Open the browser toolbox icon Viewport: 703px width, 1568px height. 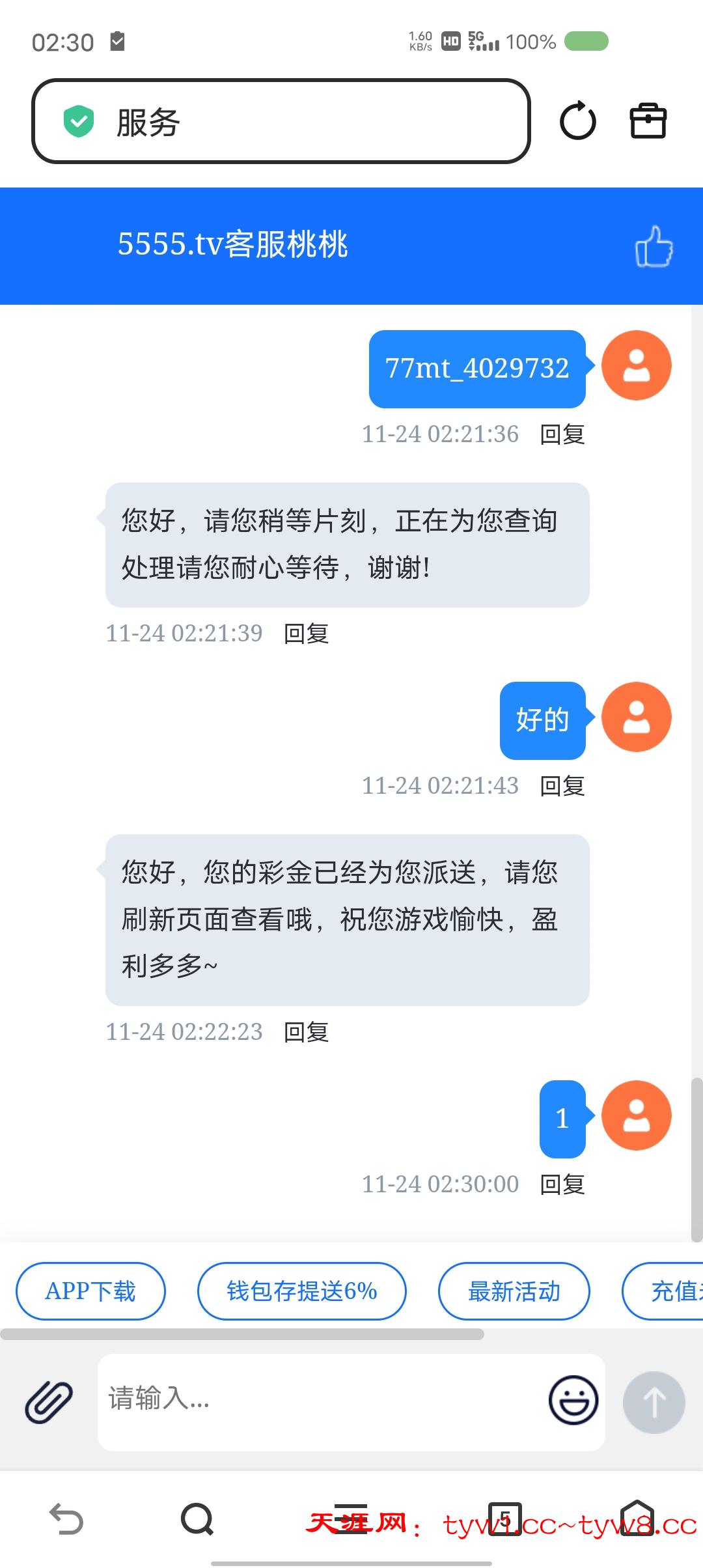[648, 121]
